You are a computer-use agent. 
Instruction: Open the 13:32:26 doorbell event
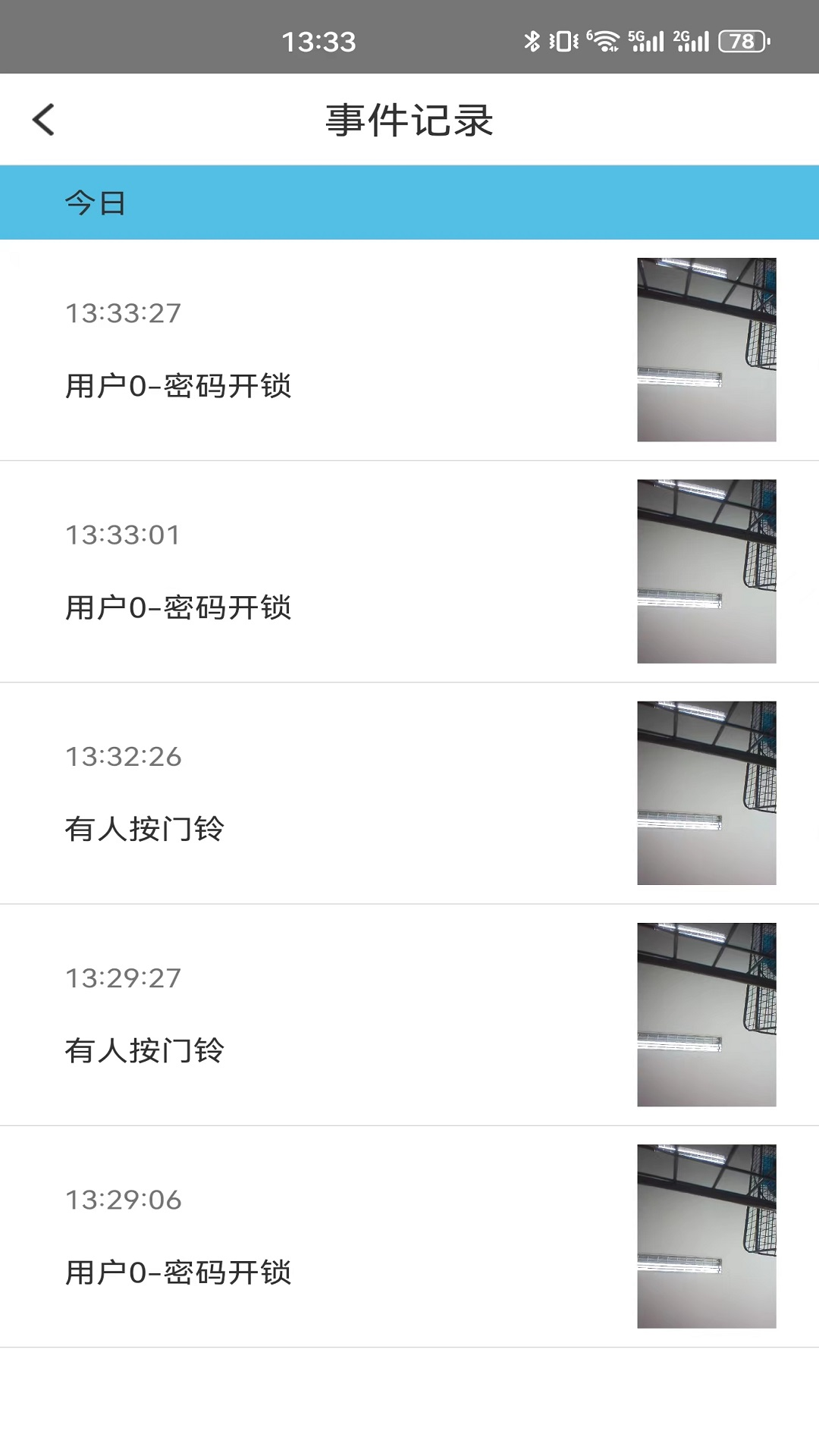(x=303, y=792)
